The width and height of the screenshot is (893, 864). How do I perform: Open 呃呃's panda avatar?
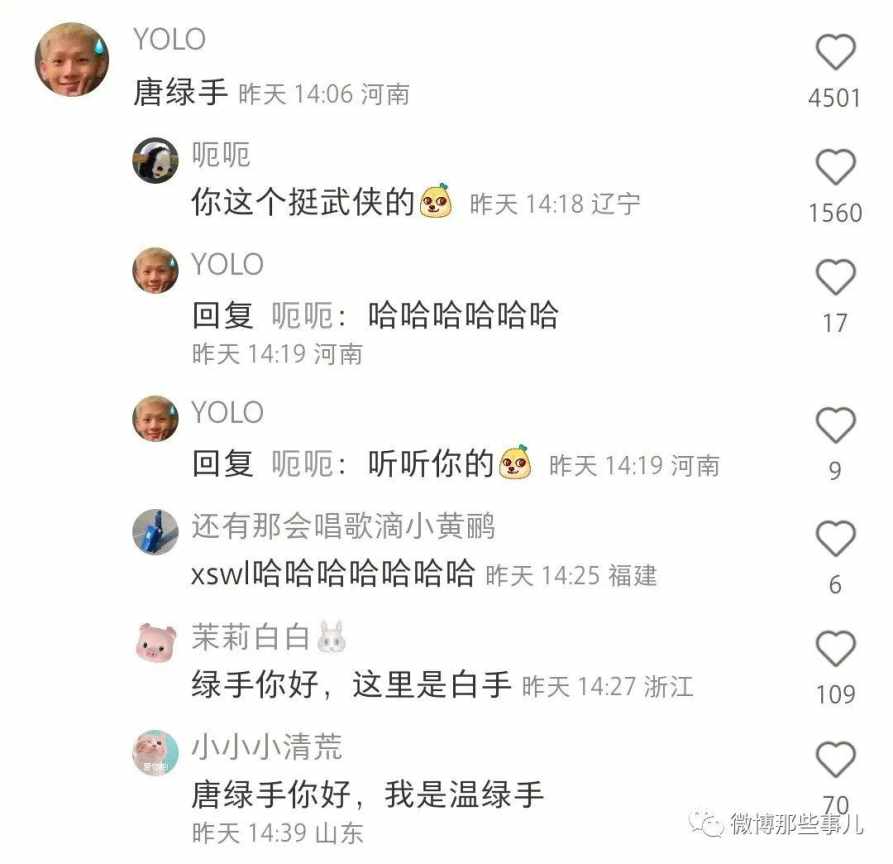156,160
